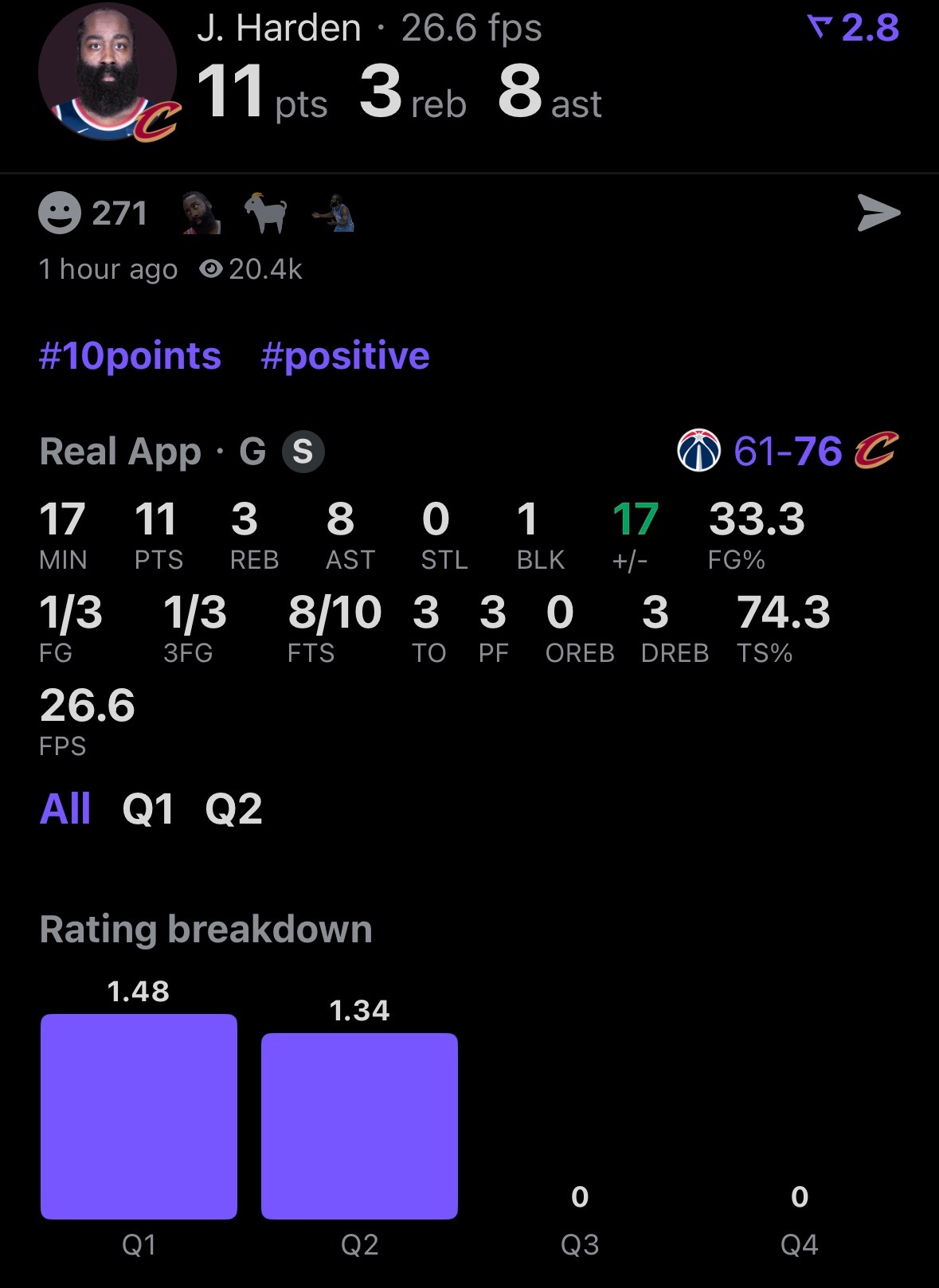This screenshot has height=1288, width=939.
Task: Click the smiley reactions icon
Action: [59, 213]
